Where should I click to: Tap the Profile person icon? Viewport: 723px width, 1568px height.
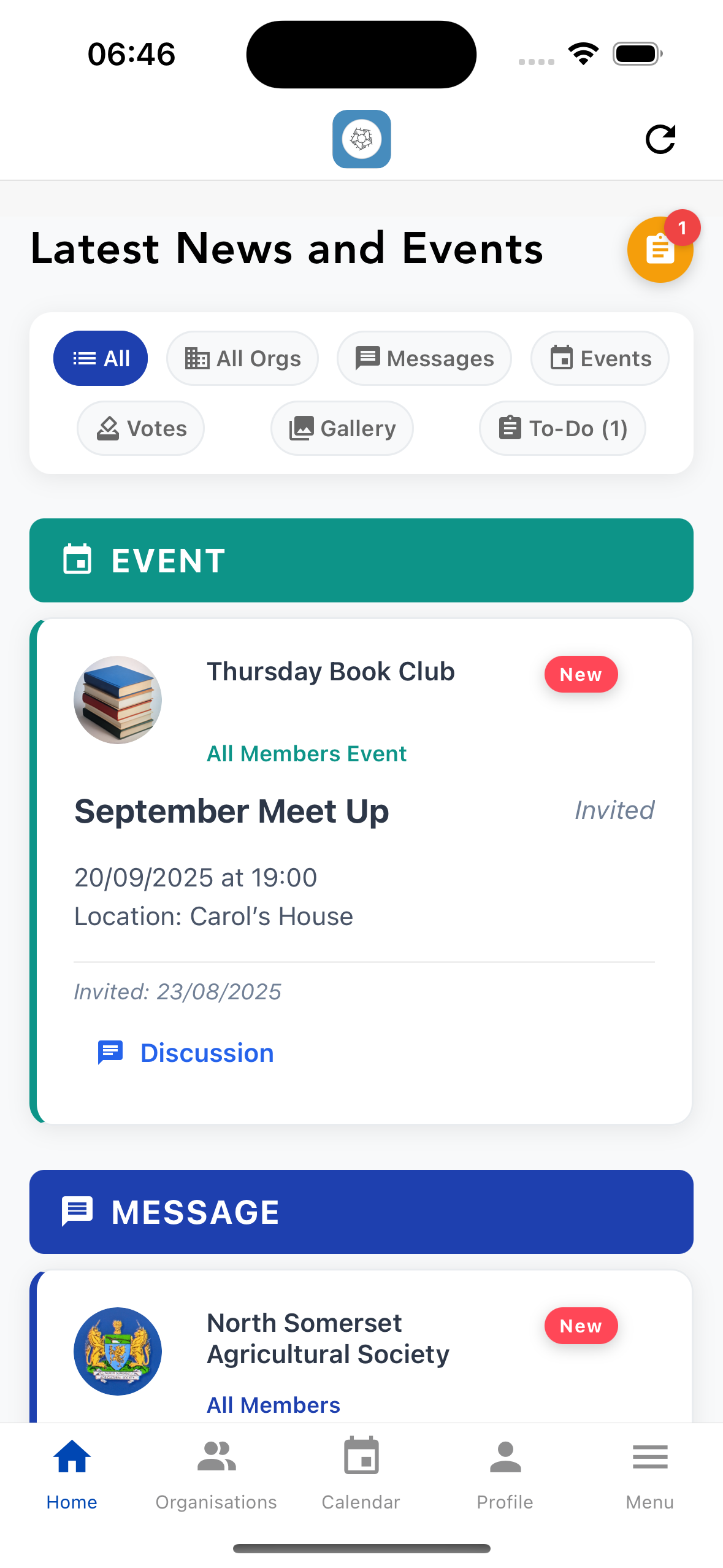tap(505, 1456)
